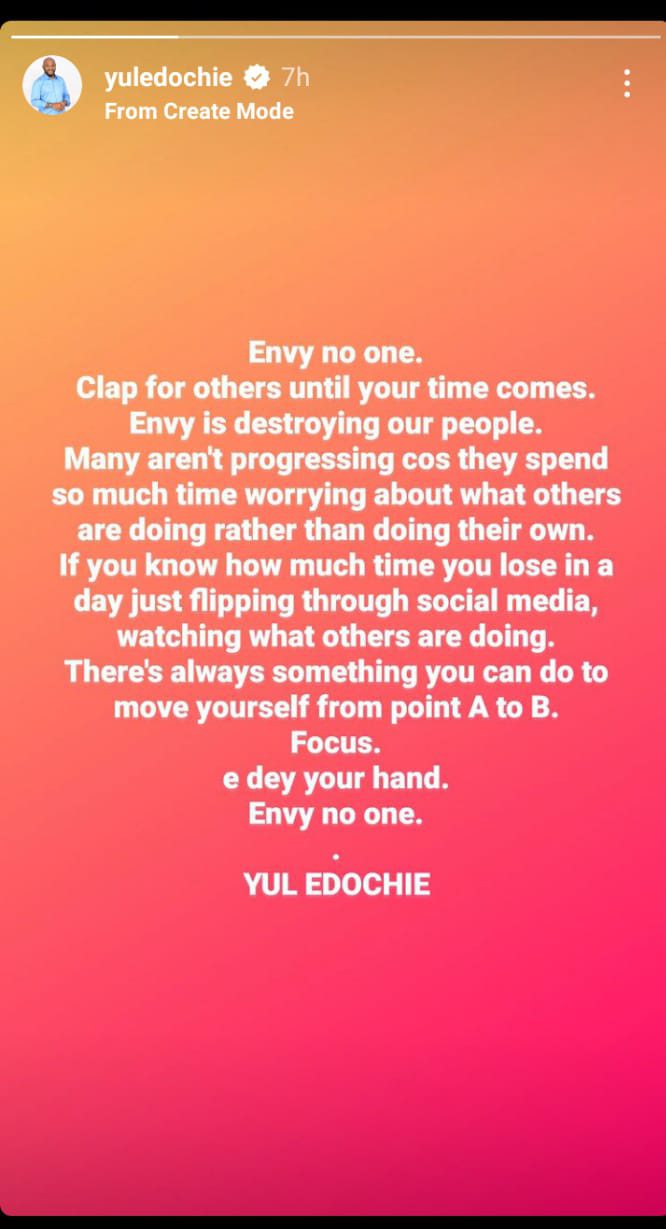Tap the From Create Mode label
Screen dimensions: 666x1229
pyautogui.click(x=199, y=111)
